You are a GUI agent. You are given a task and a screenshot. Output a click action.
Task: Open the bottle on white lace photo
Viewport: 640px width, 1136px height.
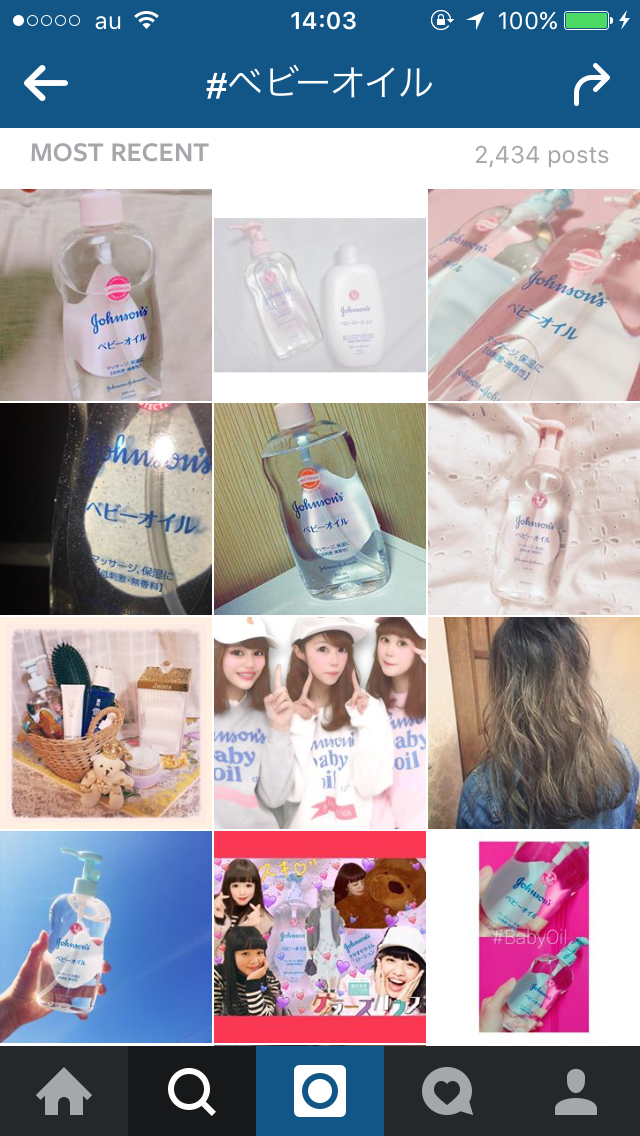point(534,508)
